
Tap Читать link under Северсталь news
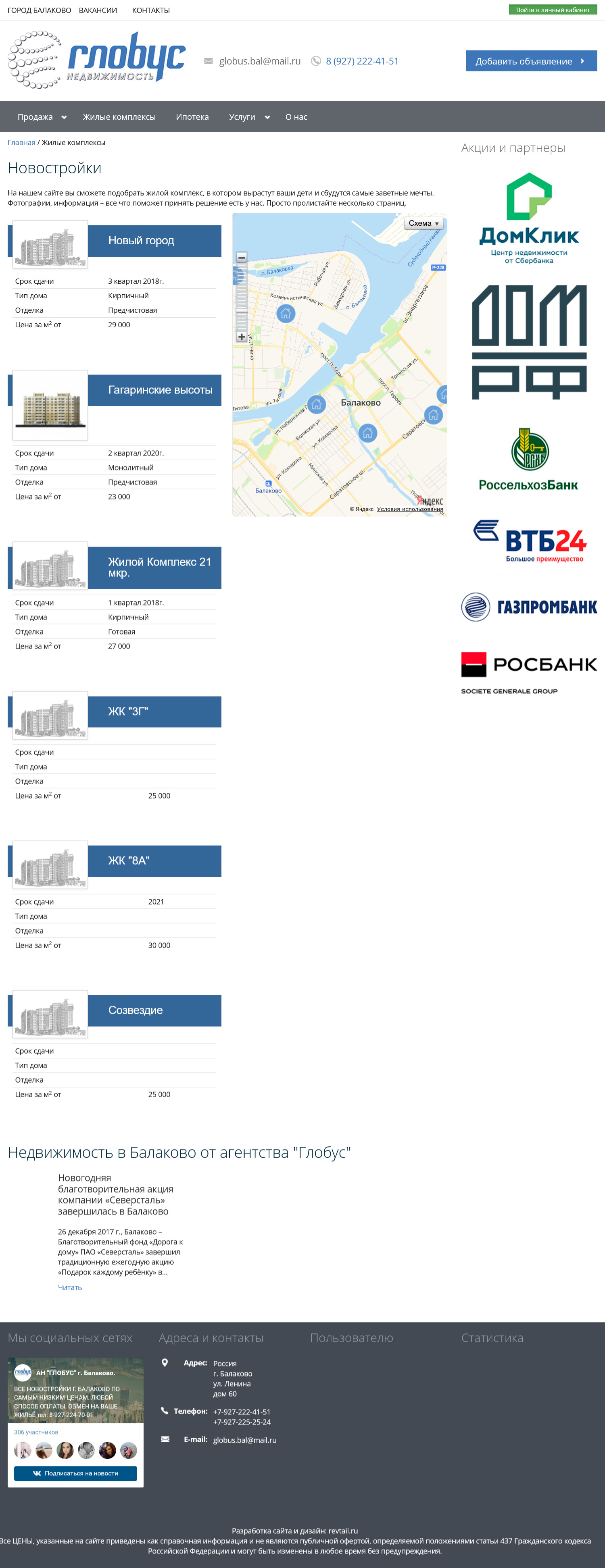69,1287
